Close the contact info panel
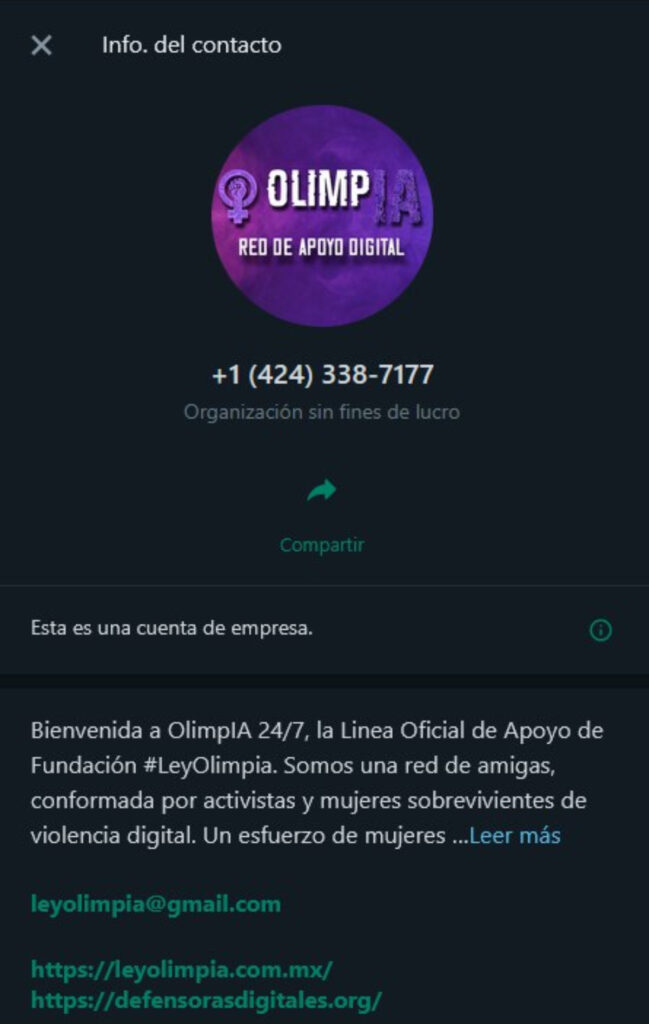649x1024 pixels. tap(41, 45)
